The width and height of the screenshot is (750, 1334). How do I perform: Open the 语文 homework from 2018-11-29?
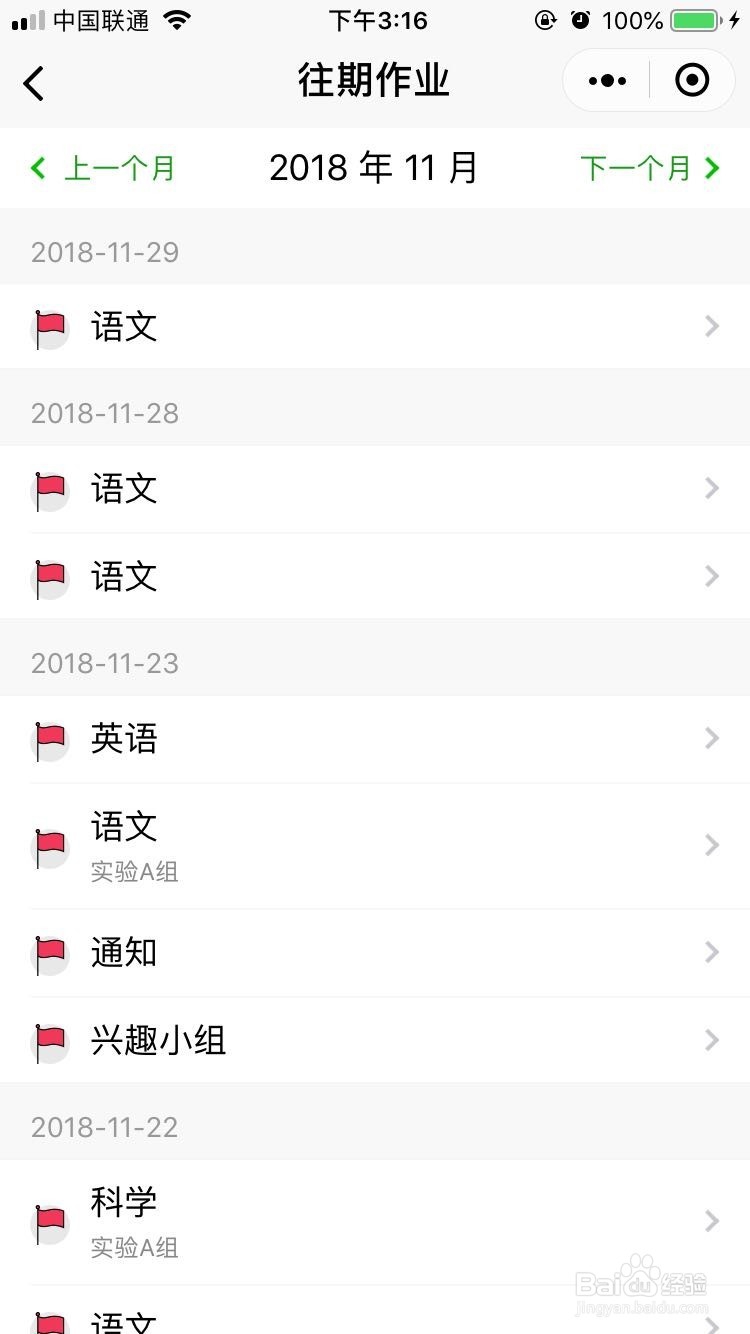[x=375, y=327]
